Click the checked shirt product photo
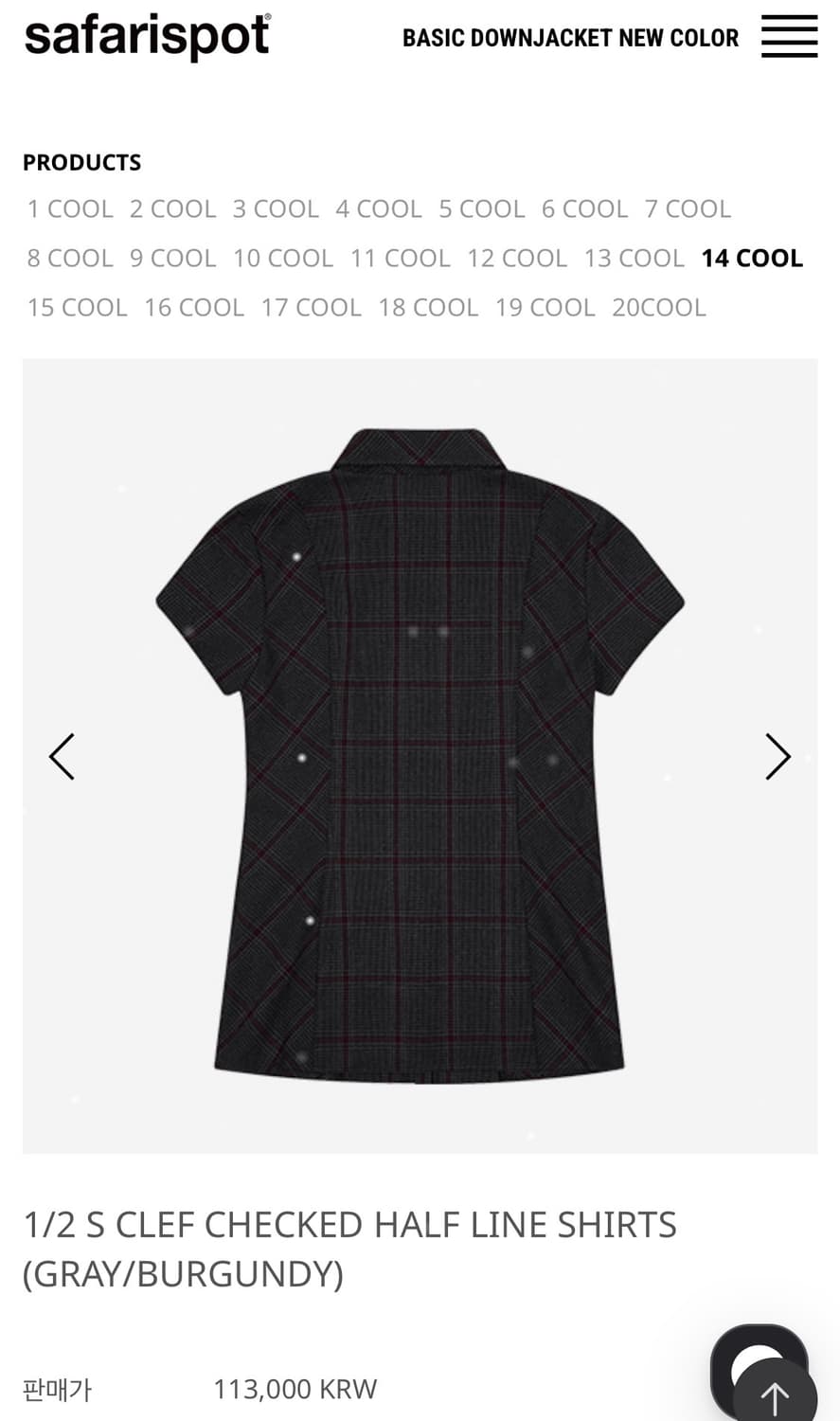The image size is (840, 1421). coord(420,756)
